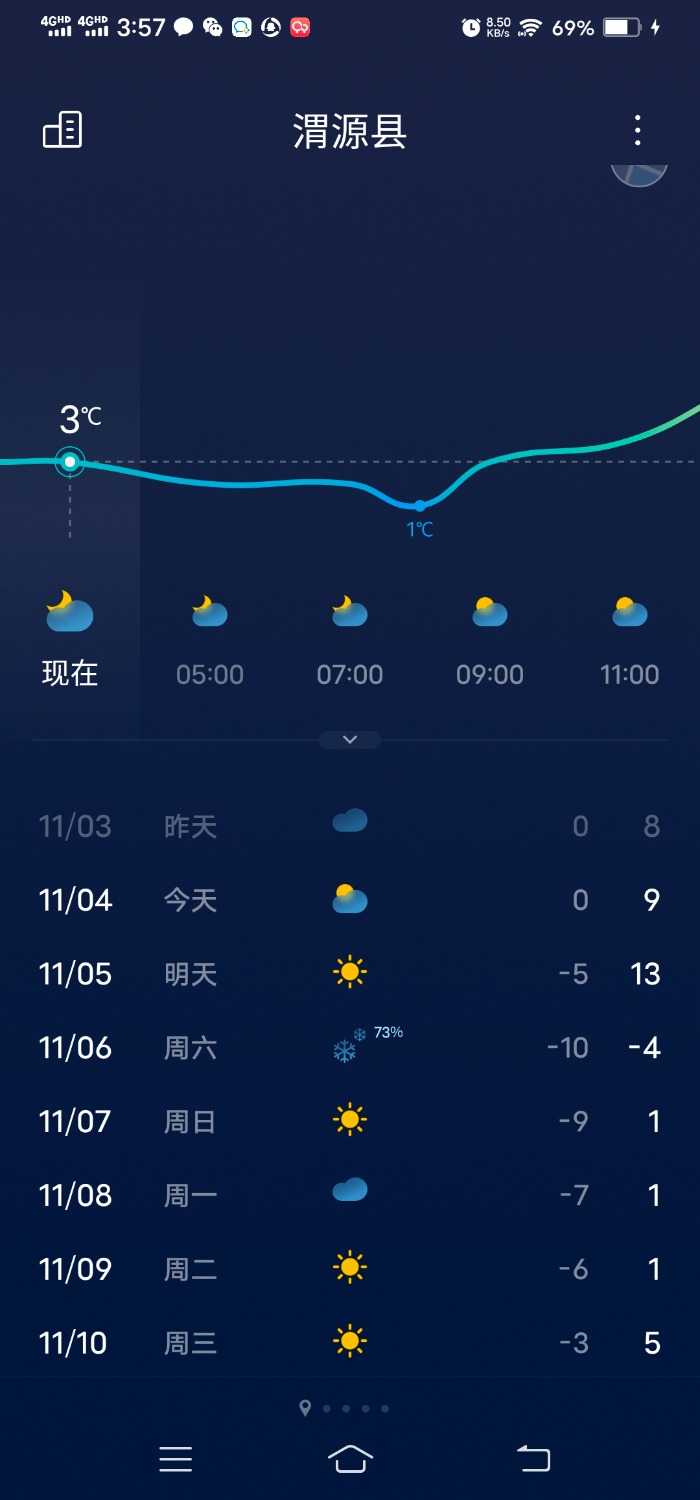View the 11/08 周一 forecast row
Viewport: 700px width, 1500px height.
(350, 1194)
